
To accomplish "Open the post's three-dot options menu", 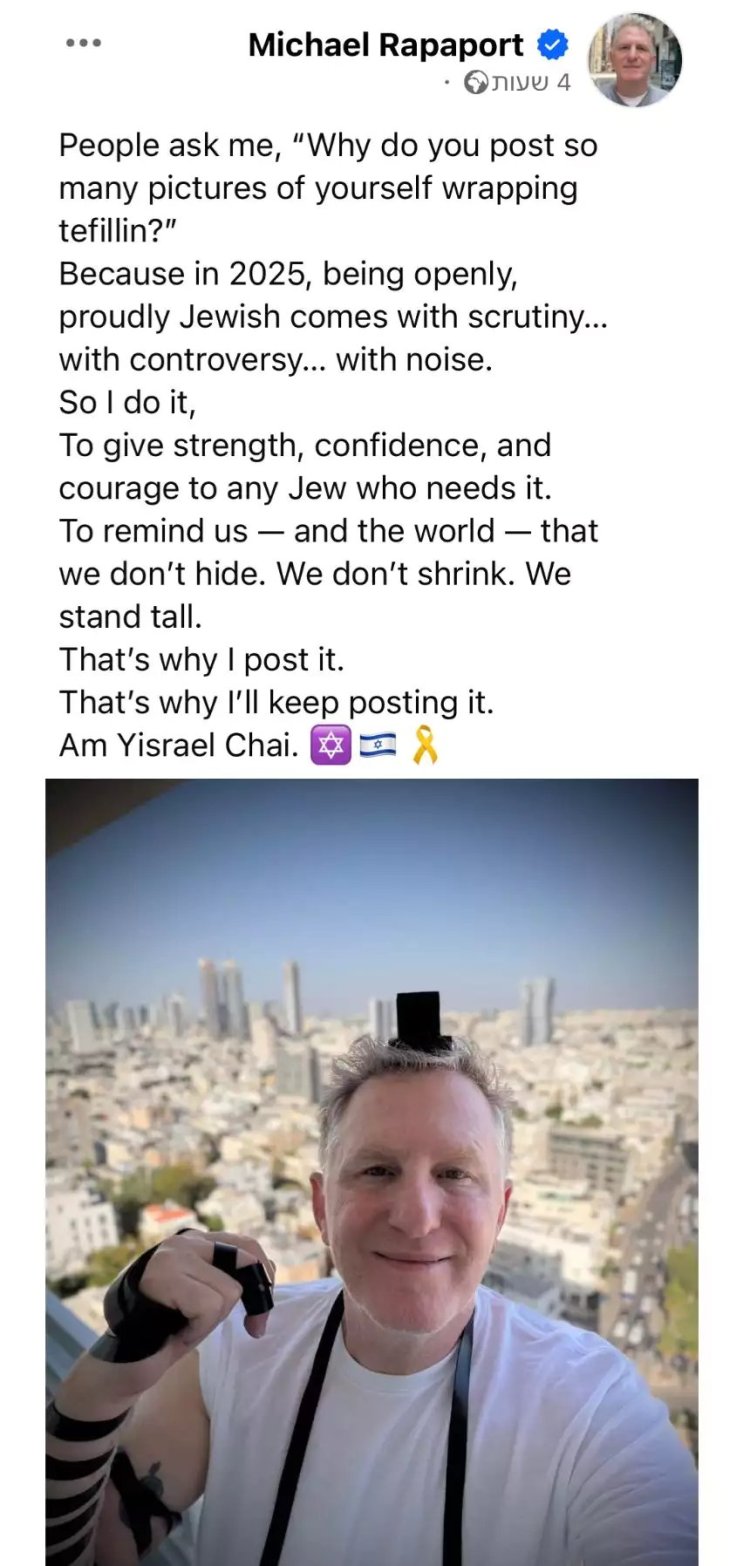I will [82, 44].
